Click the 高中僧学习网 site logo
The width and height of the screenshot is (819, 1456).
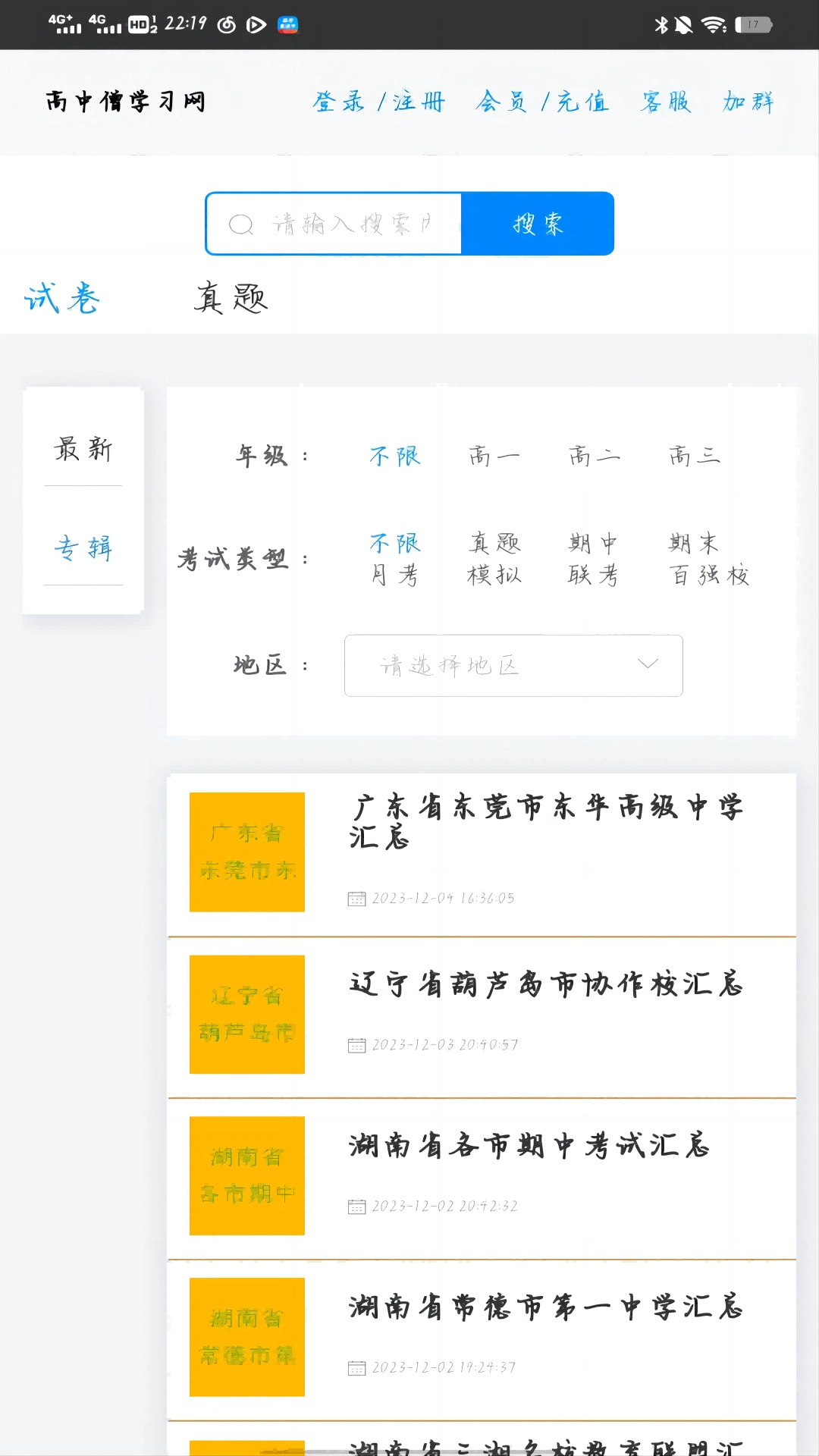pyautogui.click(x=125, y=100)
